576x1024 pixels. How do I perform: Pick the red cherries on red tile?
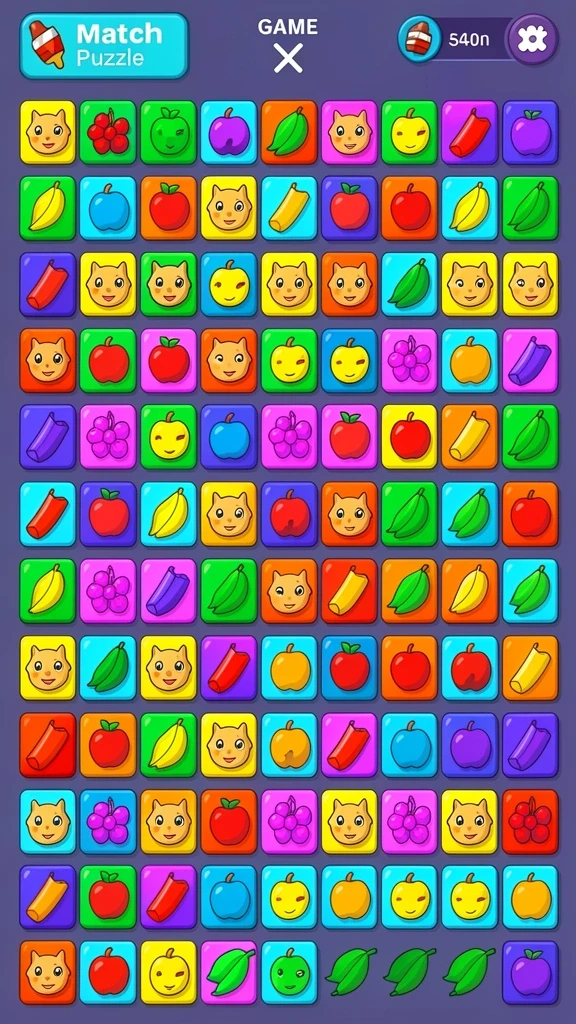click(530, 822)
